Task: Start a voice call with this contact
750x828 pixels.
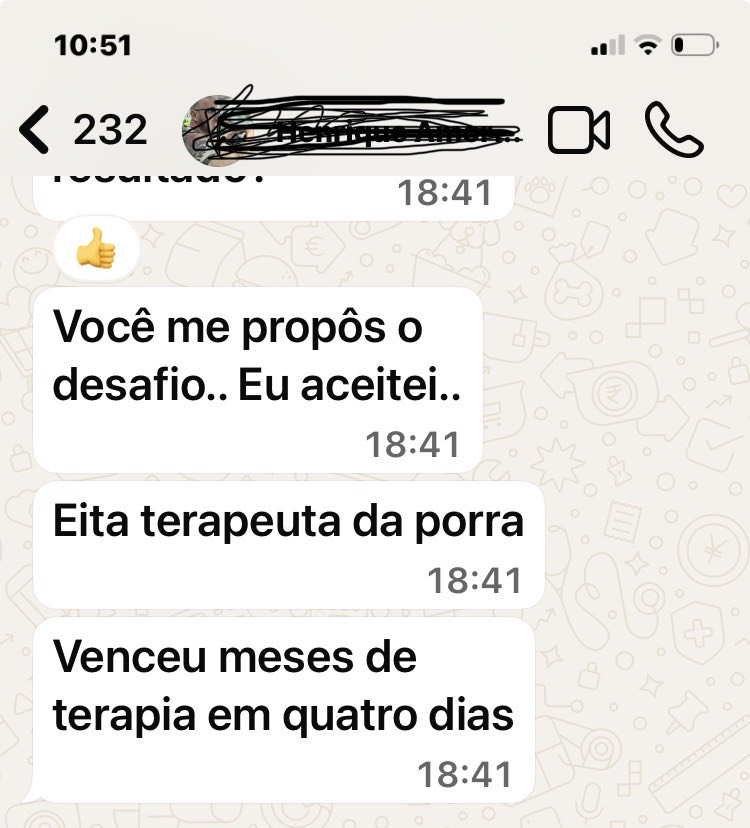Action: 673,130
